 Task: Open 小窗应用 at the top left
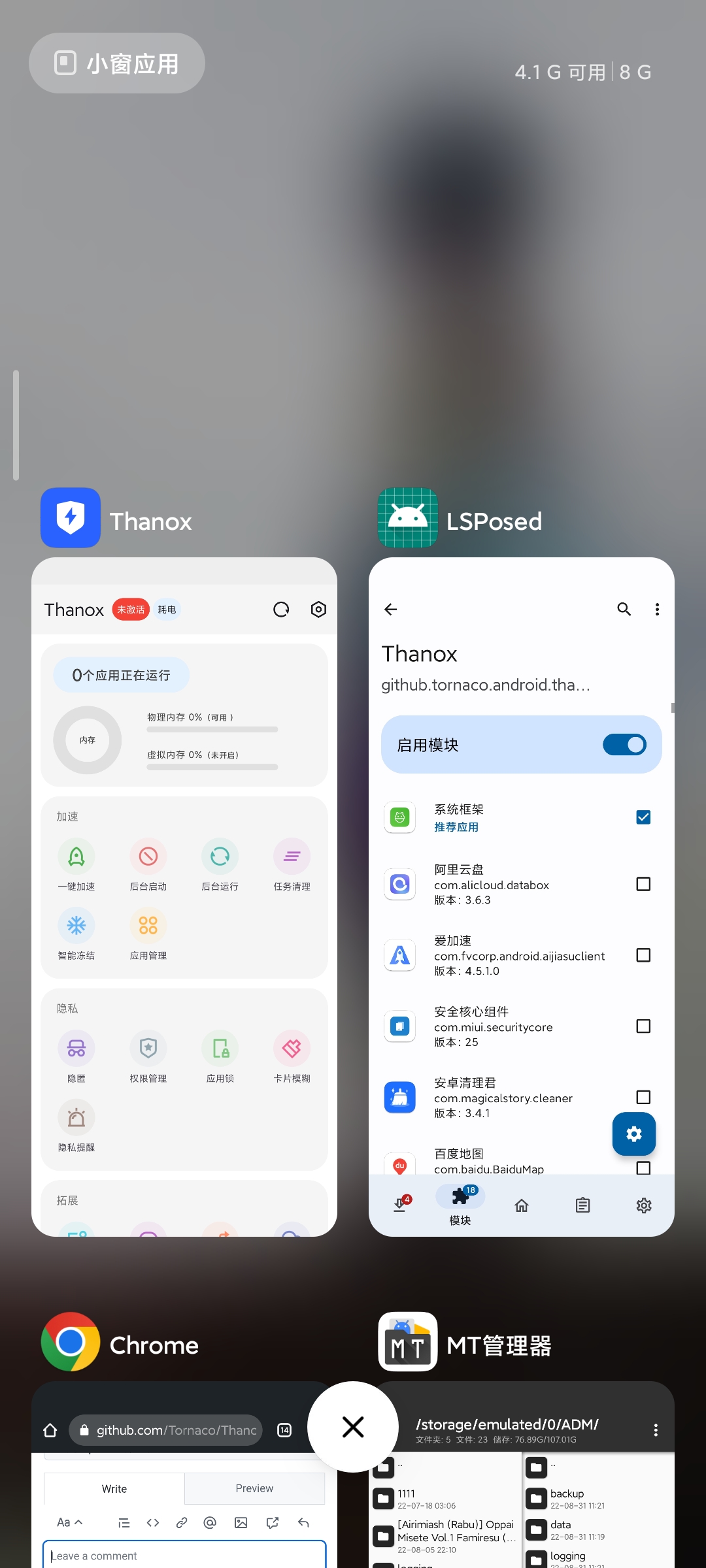click(x=116, y=63)
